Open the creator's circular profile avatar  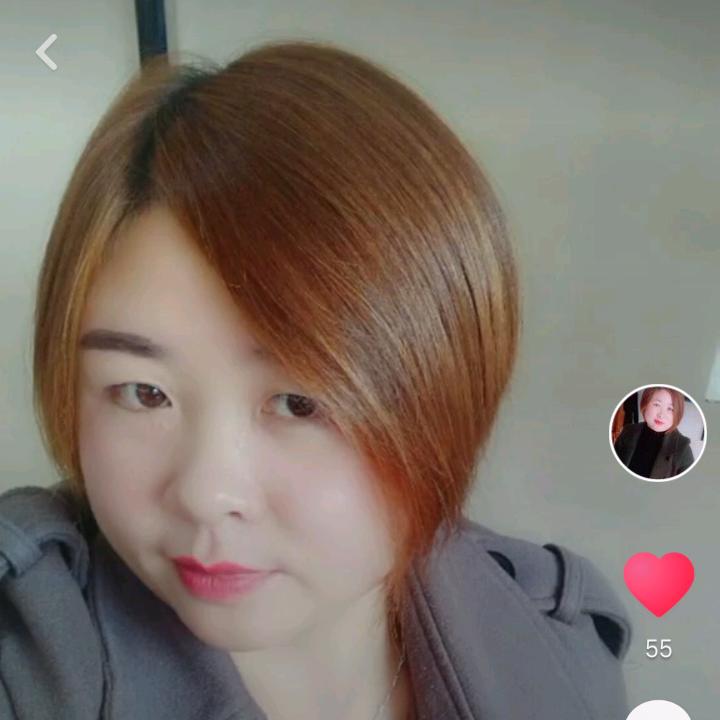[658, 433]
